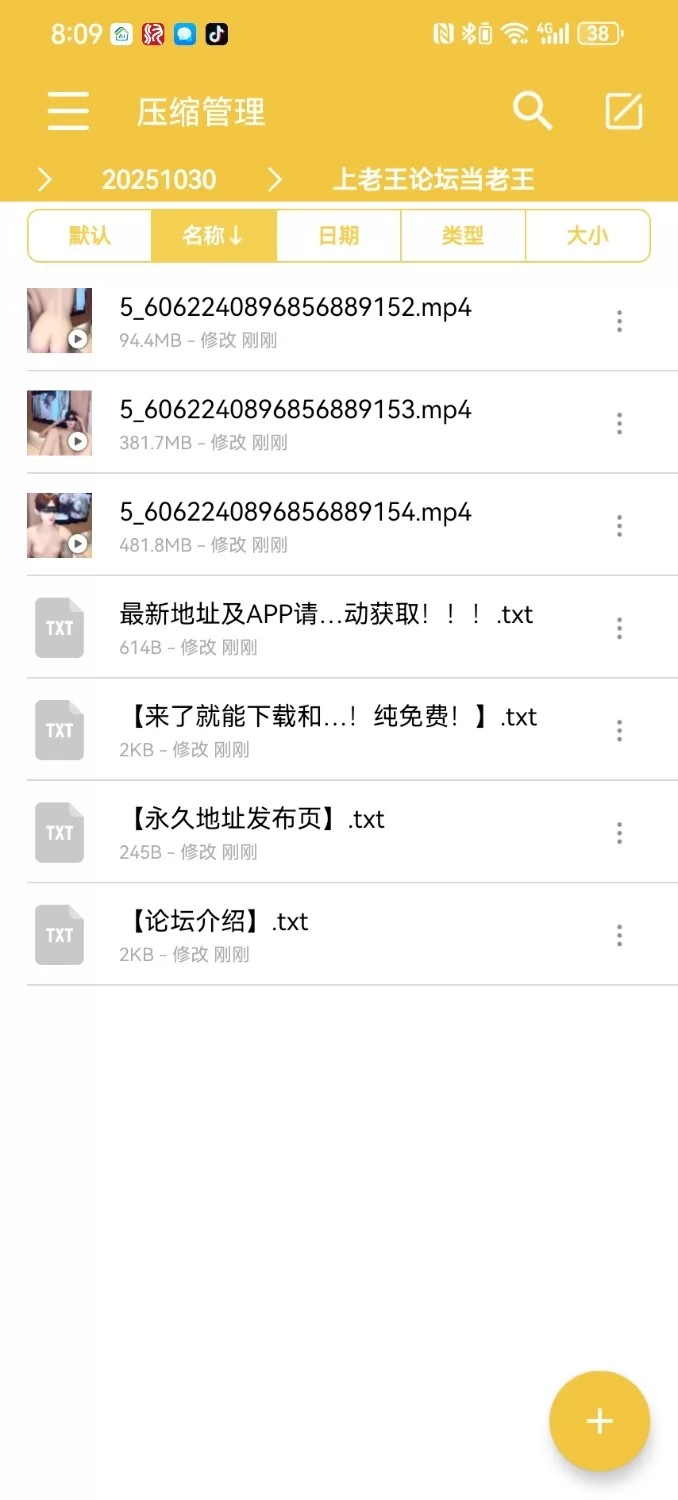
Task: Sort the list by 日期
Action: [x=338, y=236]
